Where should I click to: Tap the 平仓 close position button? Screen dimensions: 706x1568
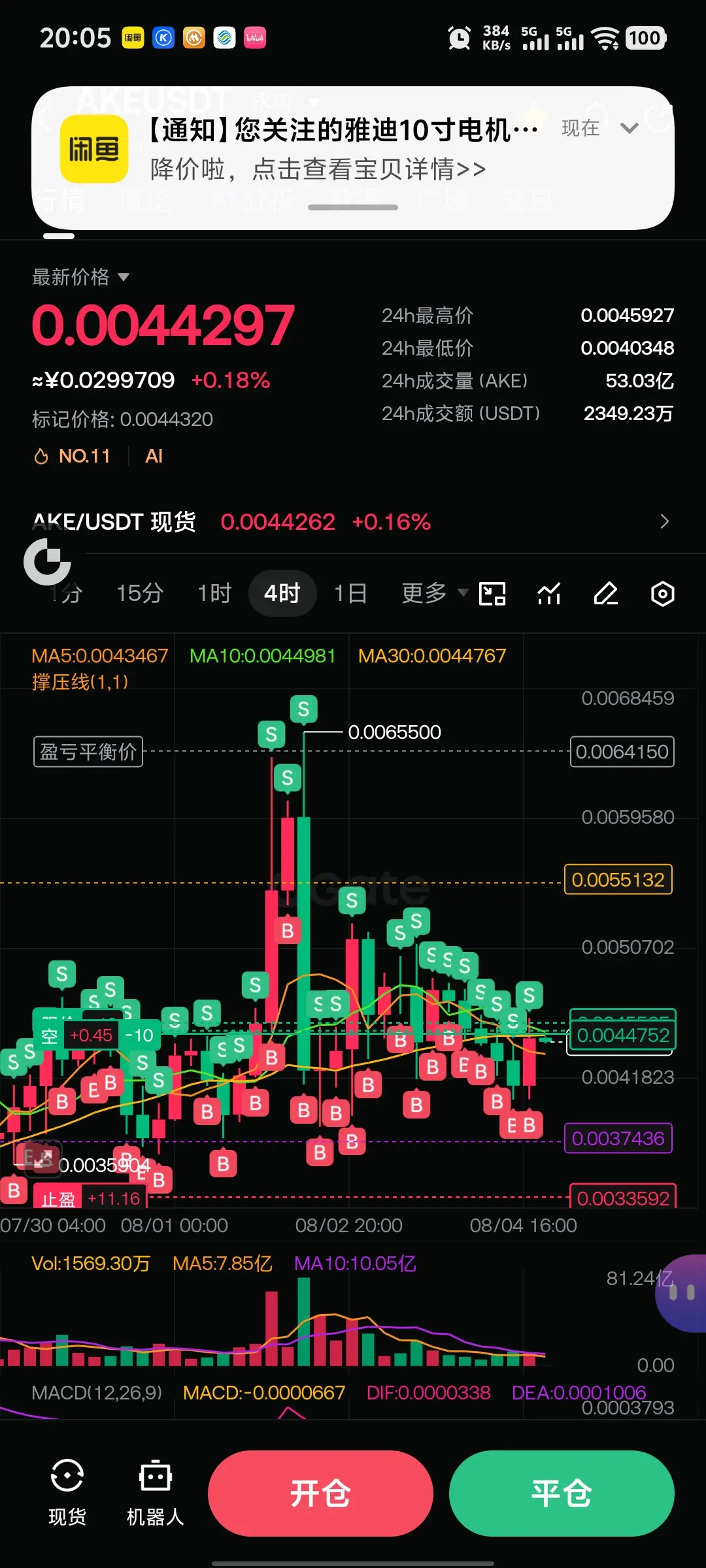pos(562,1494)
